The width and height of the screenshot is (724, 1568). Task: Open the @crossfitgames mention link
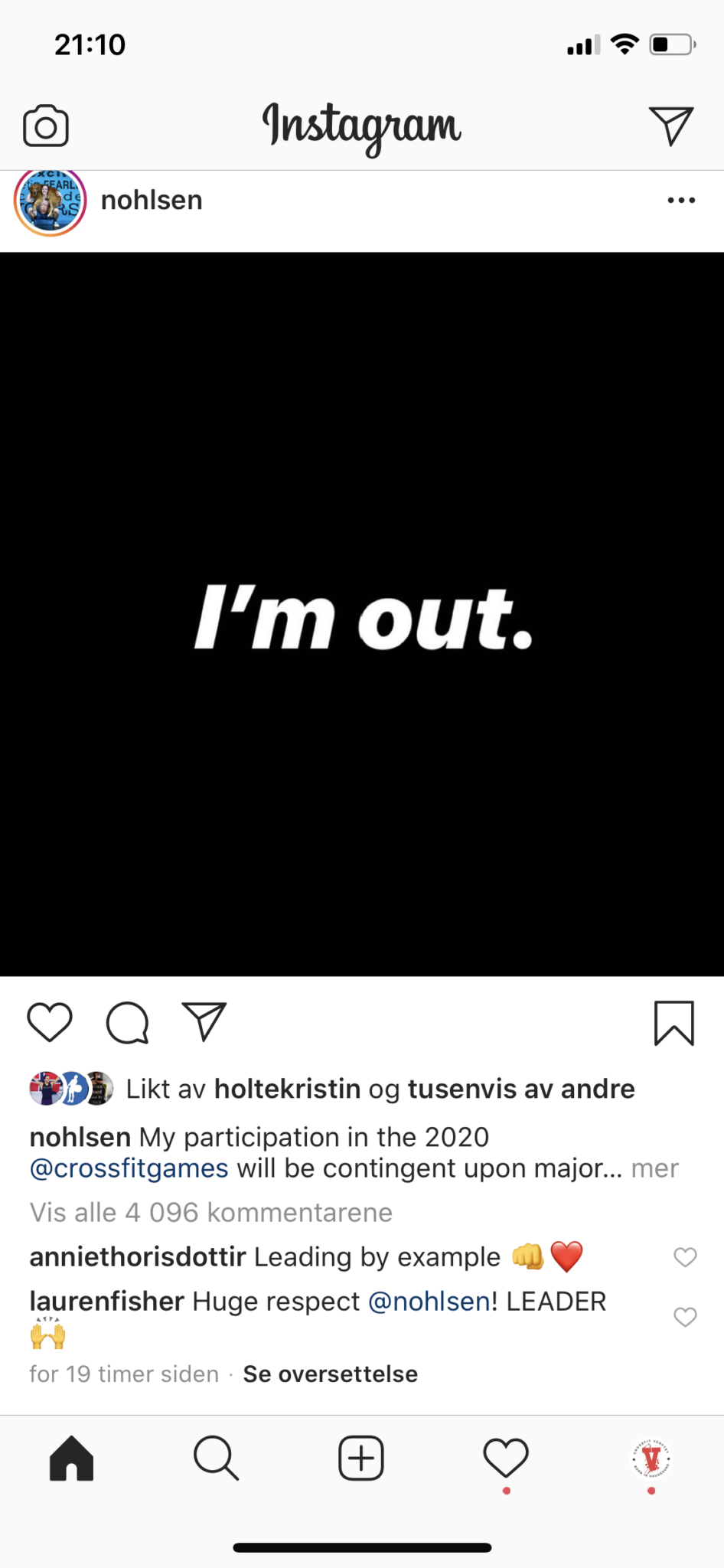pos(129,1168)
